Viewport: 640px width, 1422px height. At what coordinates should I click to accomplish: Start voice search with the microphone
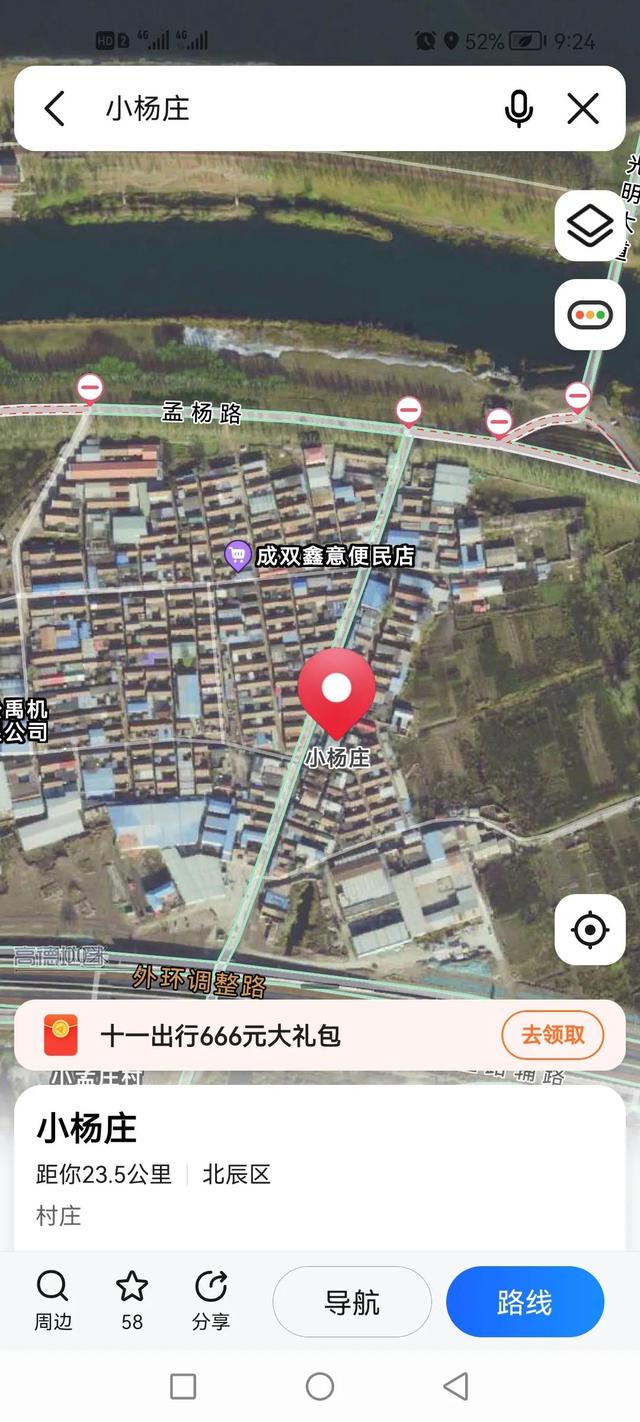tap(518, 108)
